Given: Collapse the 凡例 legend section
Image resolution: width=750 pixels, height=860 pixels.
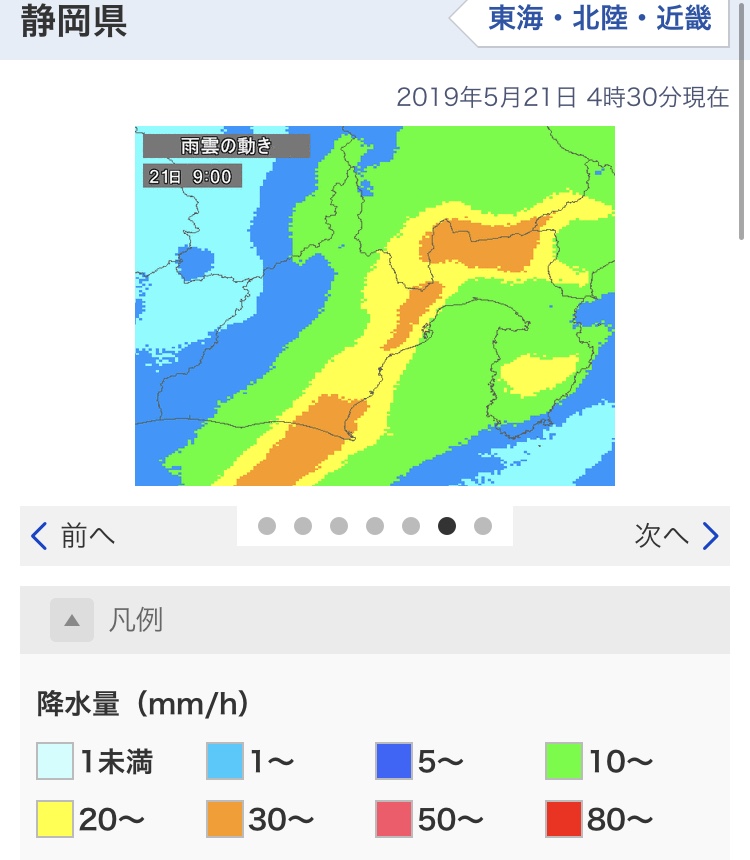Looking at the screenshot, I should 73,620.
